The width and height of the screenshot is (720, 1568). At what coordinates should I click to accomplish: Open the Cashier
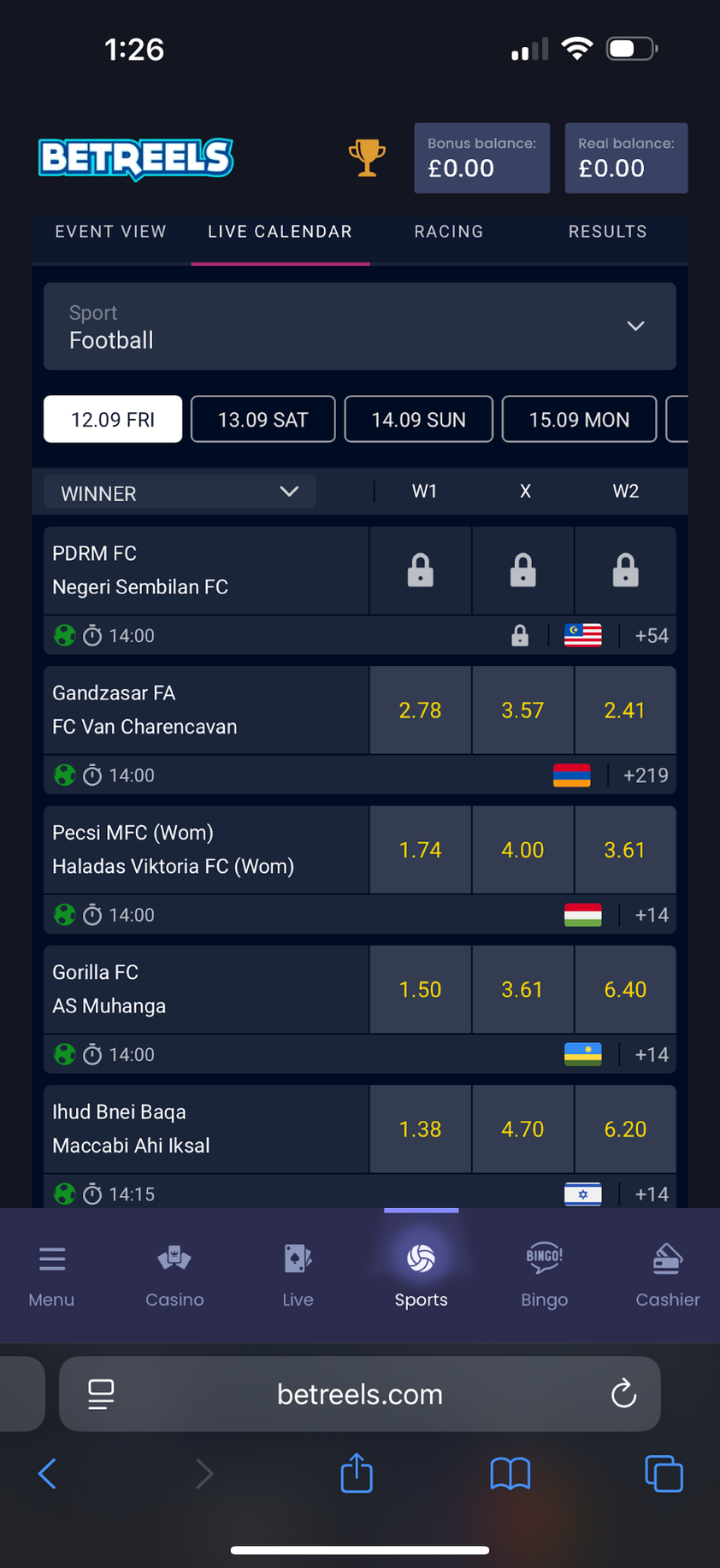tap(667, 1274)
